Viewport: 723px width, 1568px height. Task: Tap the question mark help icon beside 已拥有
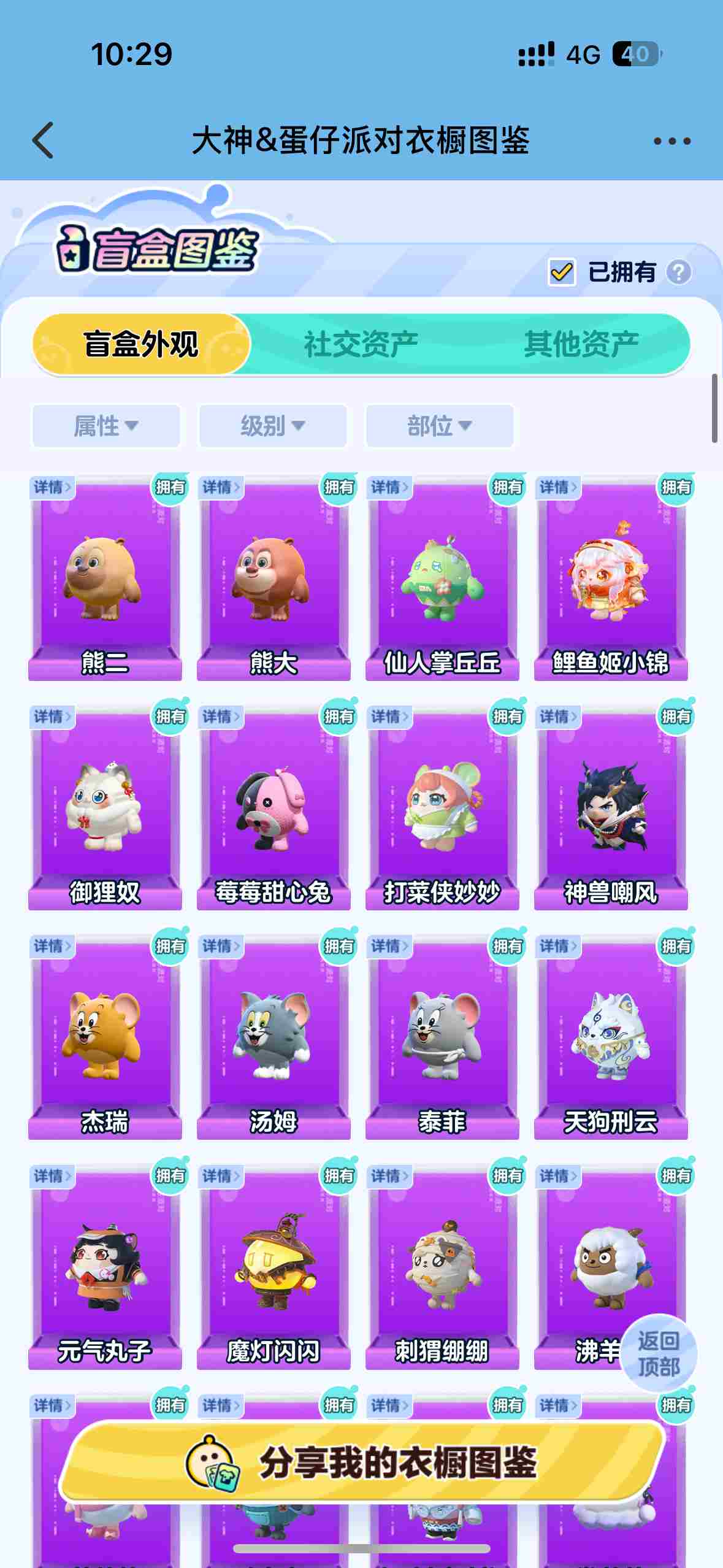click(678, 272)
